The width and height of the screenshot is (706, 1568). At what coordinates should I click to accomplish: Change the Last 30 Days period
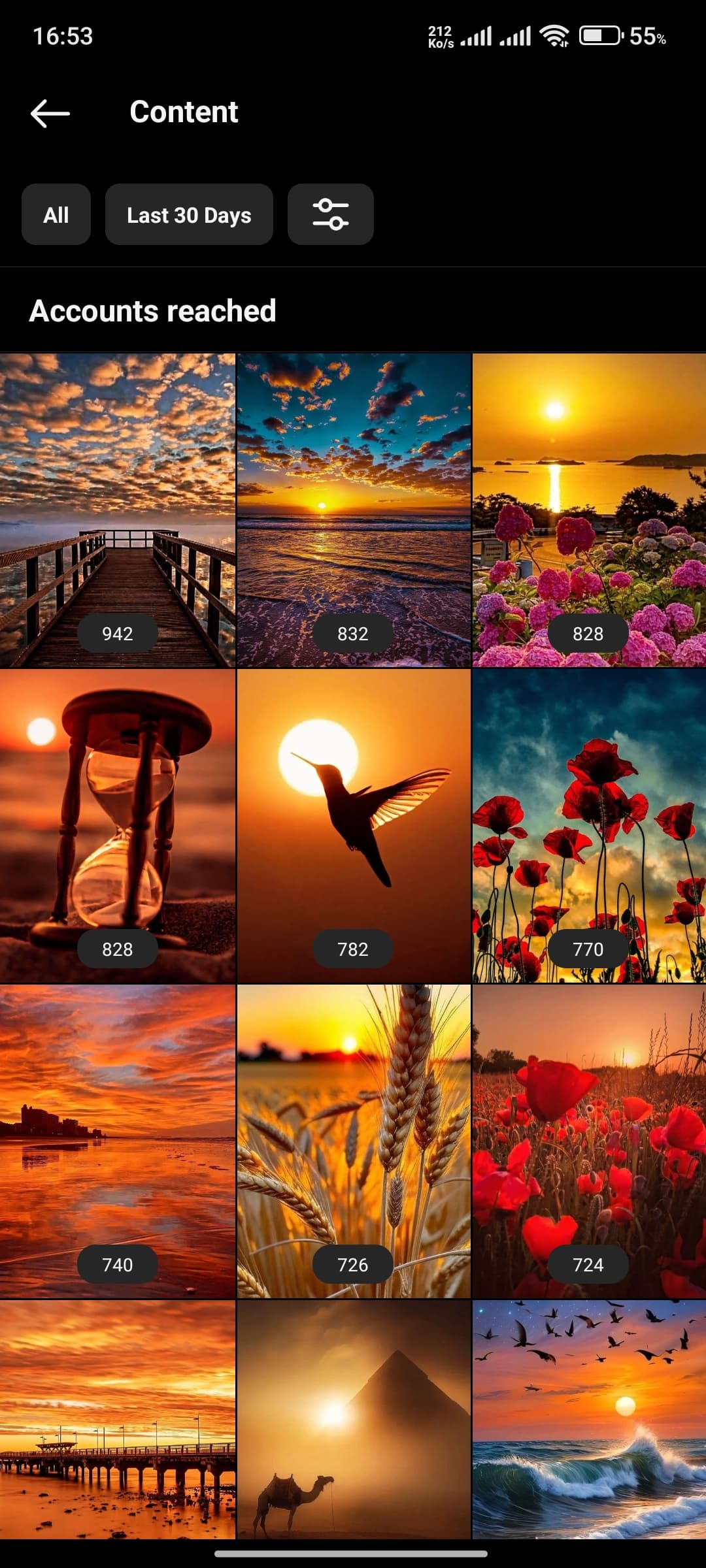pos(189,214)
